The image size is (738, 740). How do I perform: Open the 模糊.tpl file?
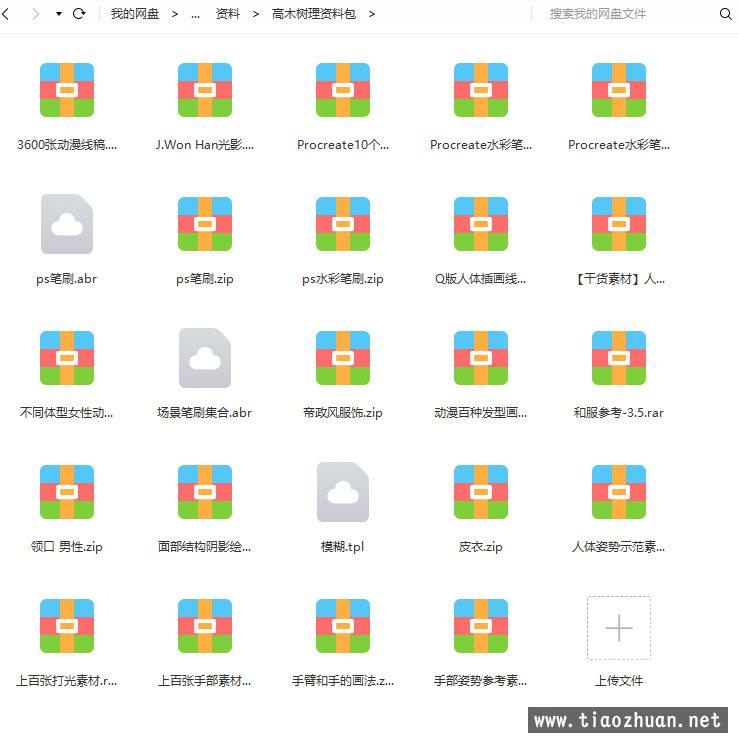(x=343, y=493)
